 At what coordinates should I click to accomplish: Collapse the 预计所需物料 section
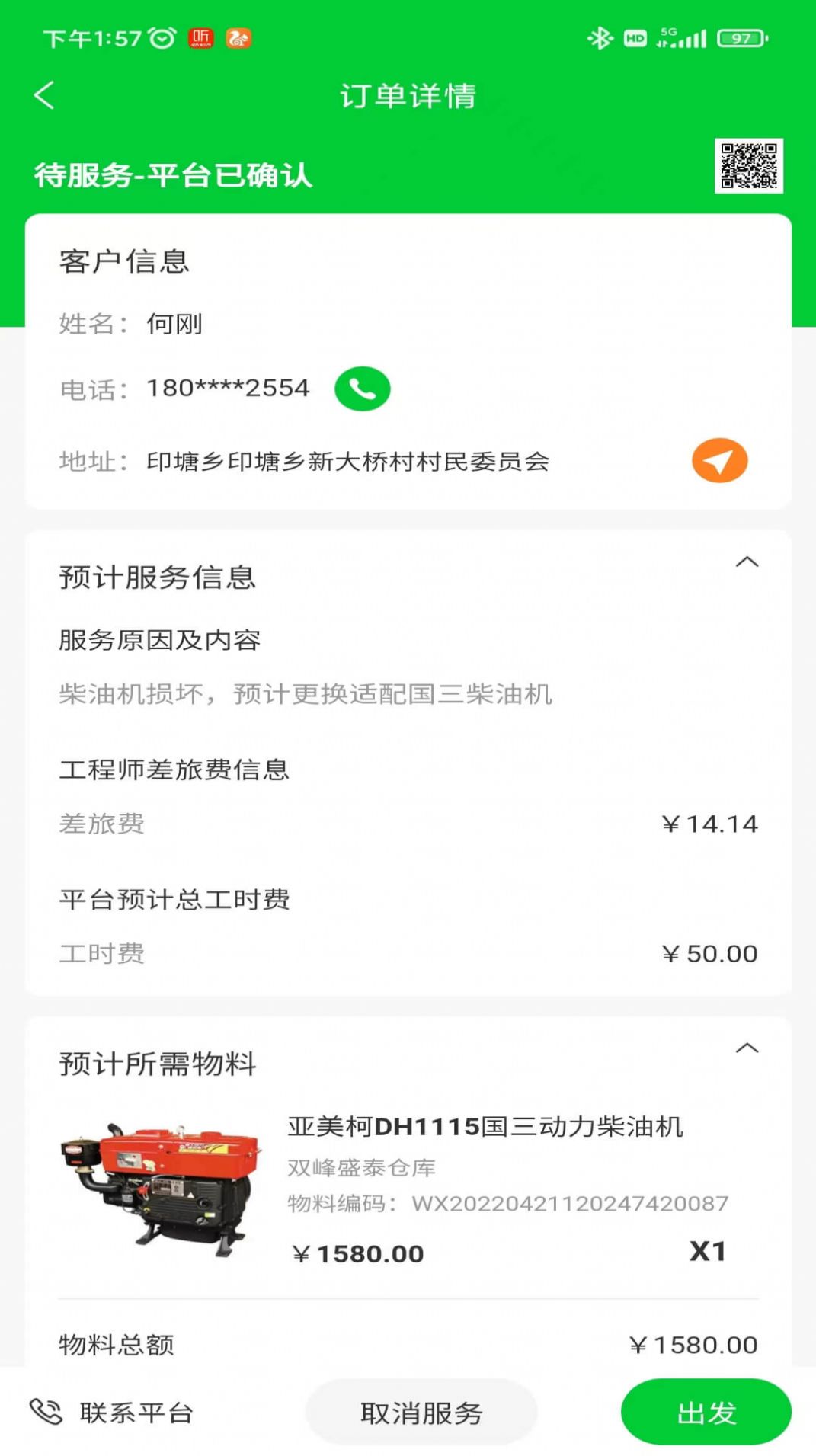(x=747, y=1048)
